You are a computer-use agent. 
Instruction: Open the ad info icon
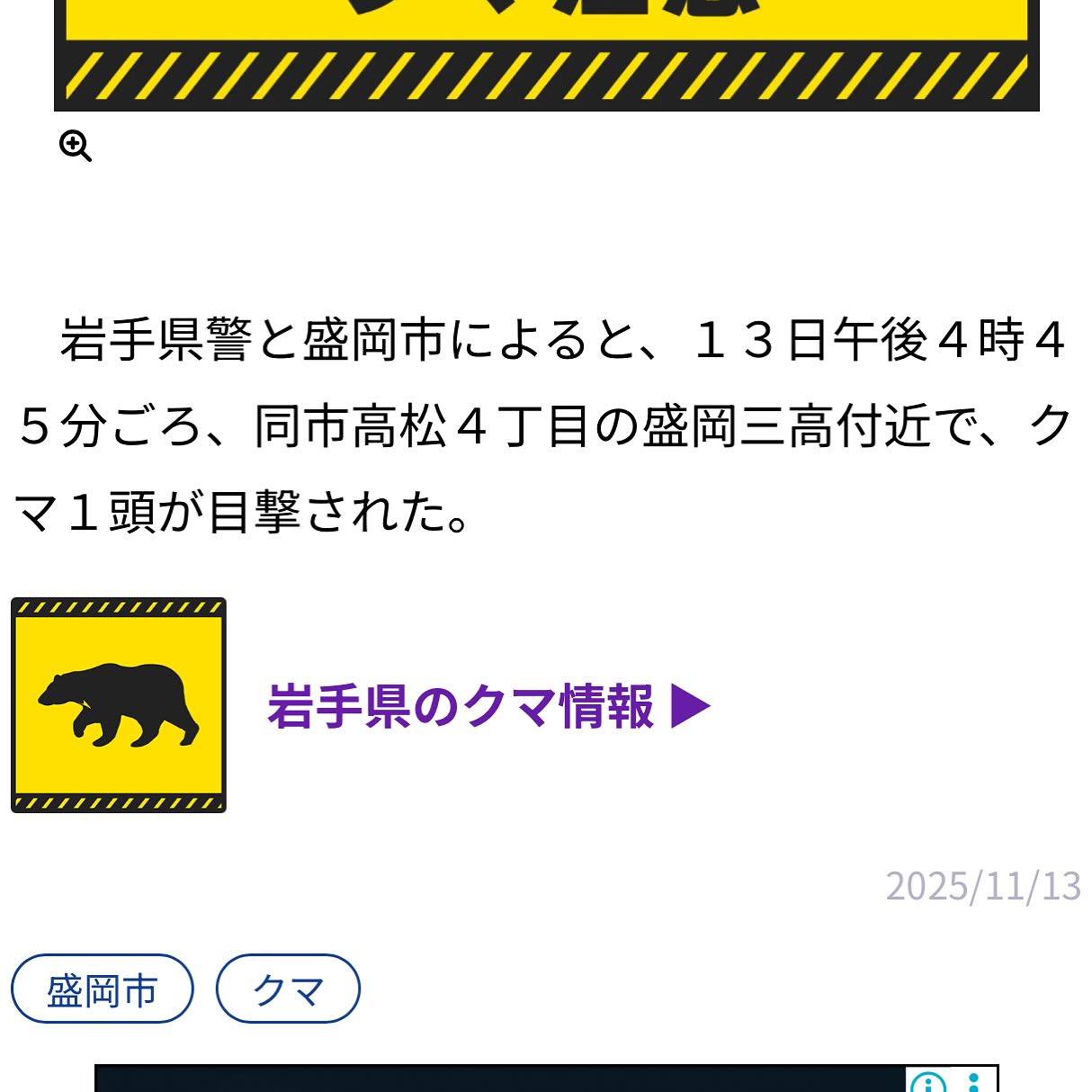point(927,1082)
